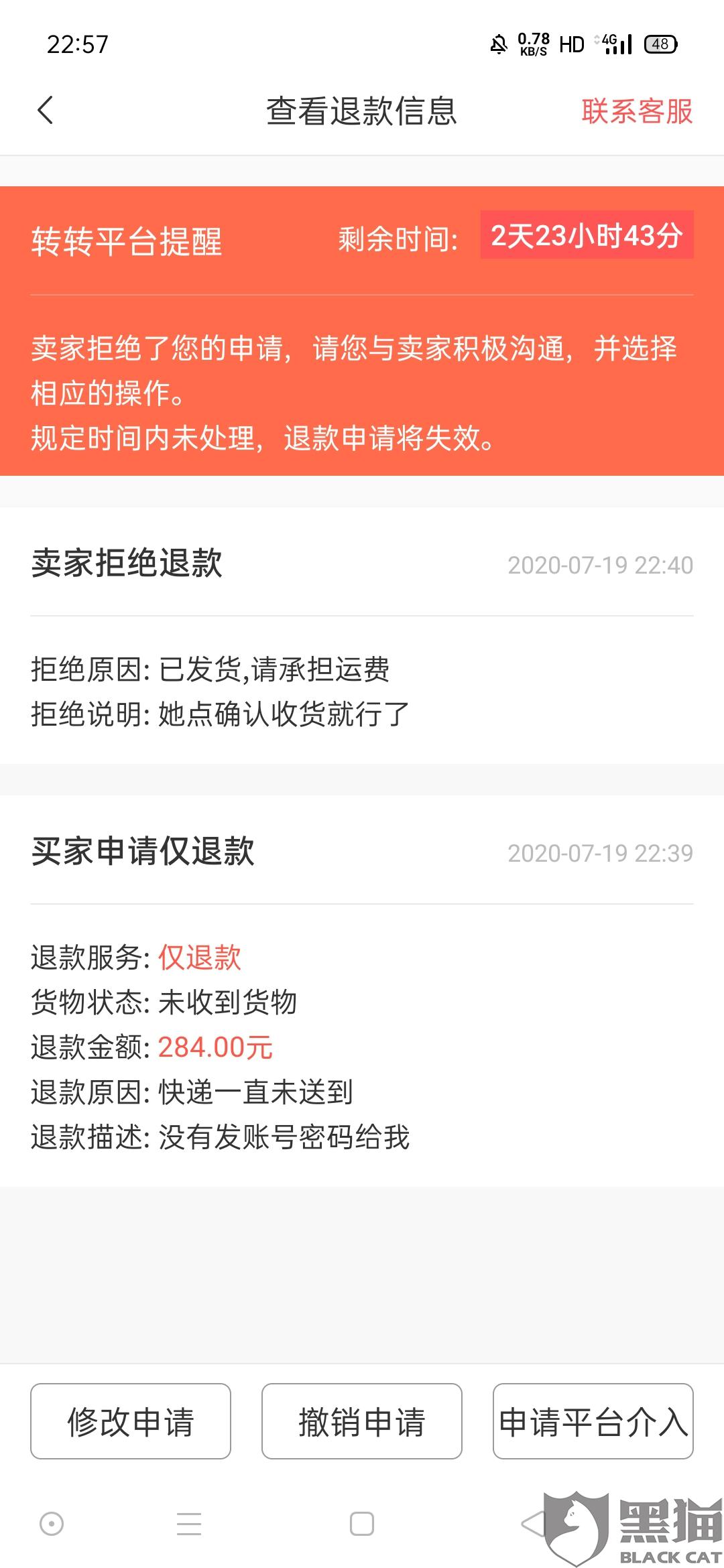Viewport: 724px width, 1568px height.
Task: Open the system menu button in the navigation bar
Action: coord(189,1524)
